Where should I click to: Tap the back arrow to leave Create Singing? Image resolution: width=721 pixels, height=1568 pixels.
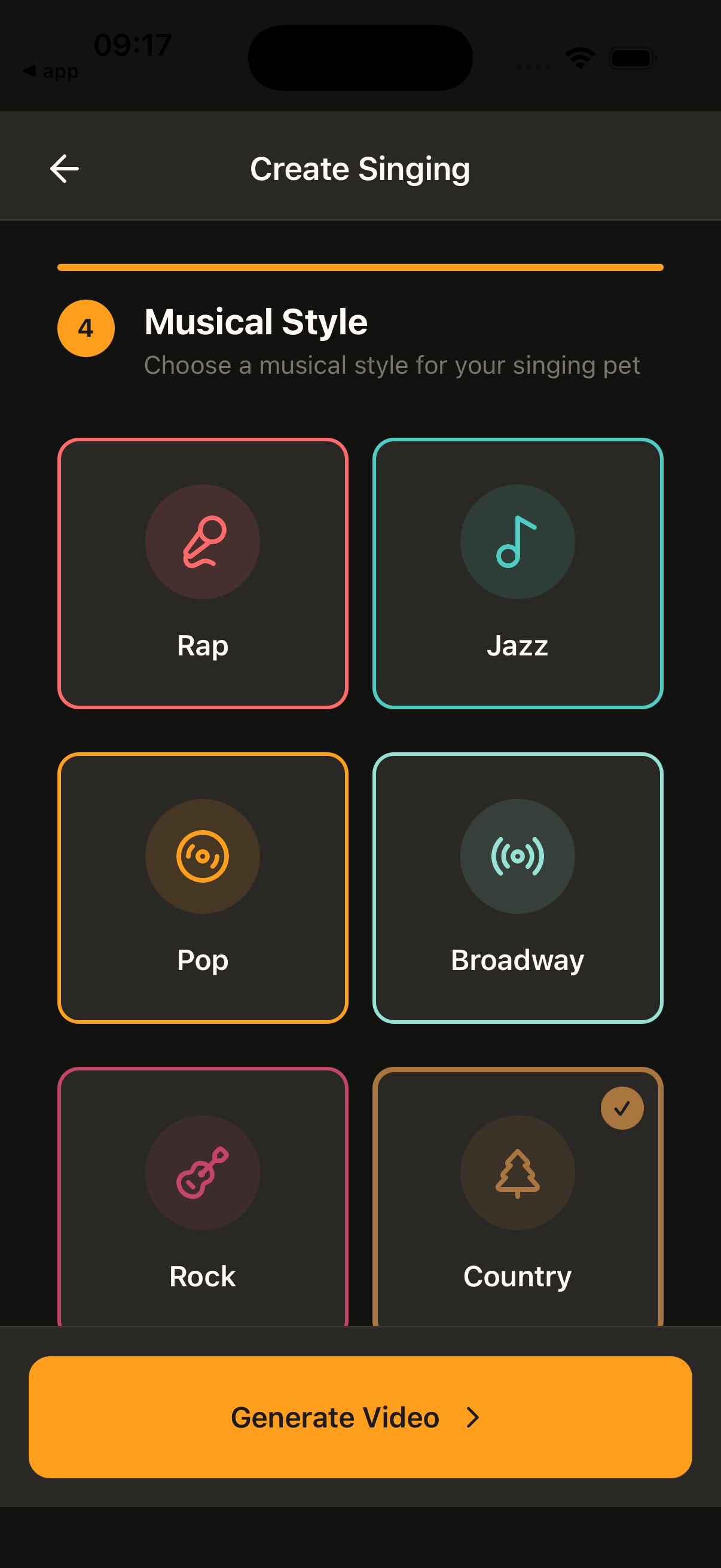(x=64, y=169)
